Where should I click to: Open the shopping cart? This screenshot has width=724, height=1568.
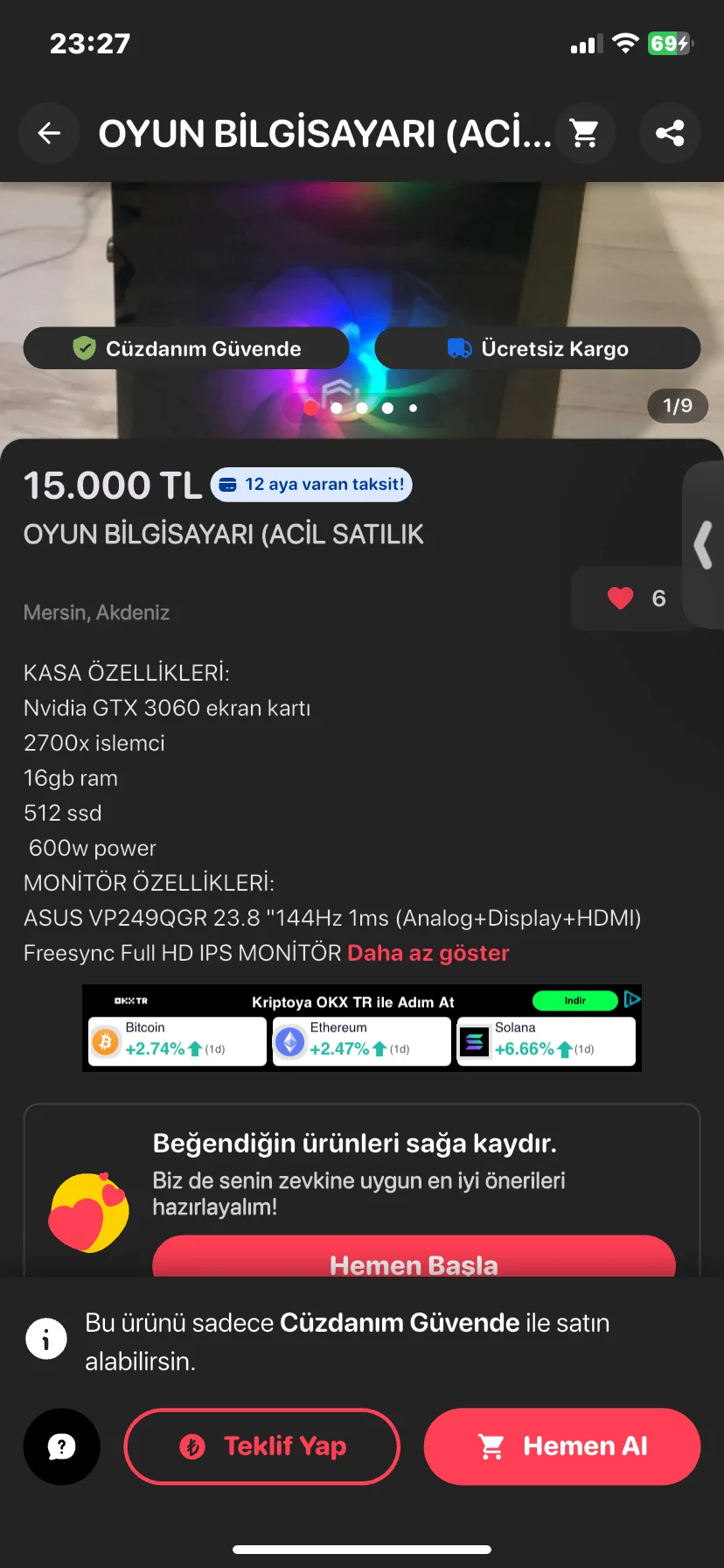click(584, 133)
